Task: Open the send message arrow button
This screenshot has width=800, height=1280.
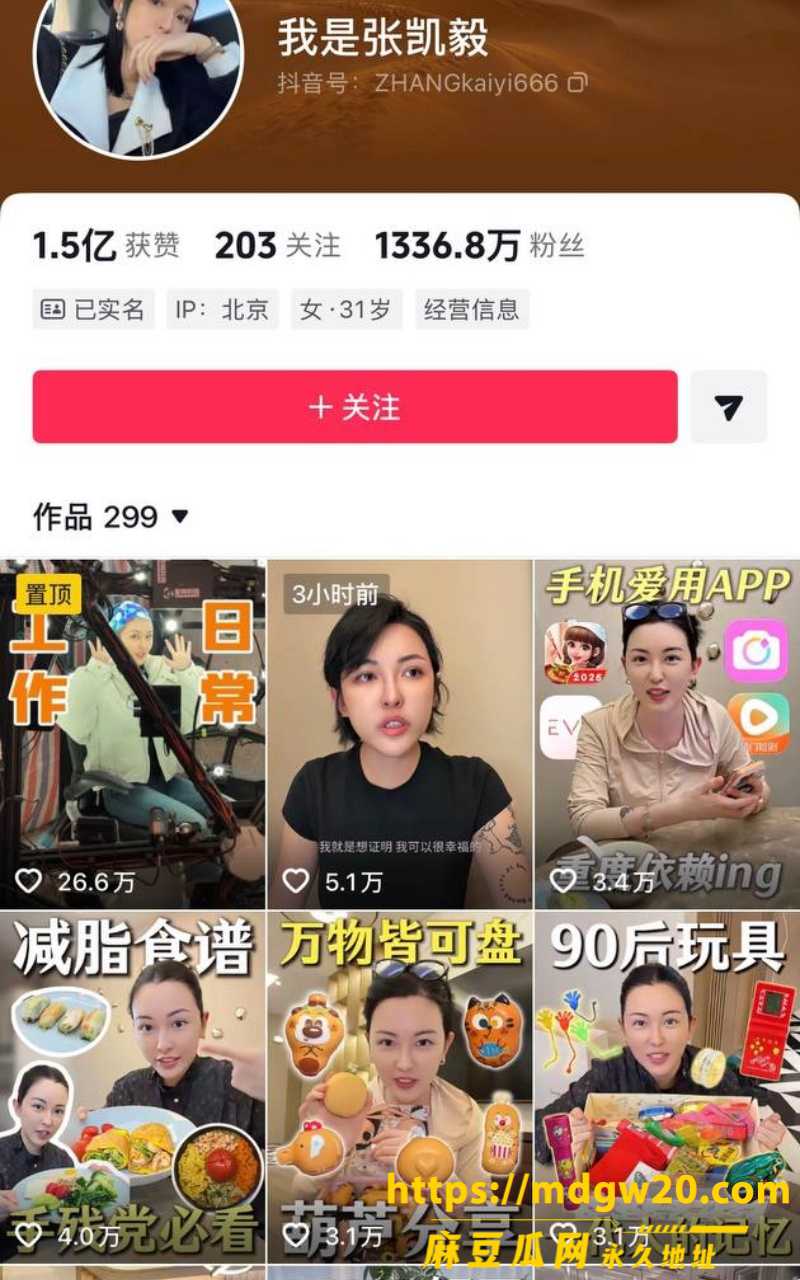Action: click(729, 407)
